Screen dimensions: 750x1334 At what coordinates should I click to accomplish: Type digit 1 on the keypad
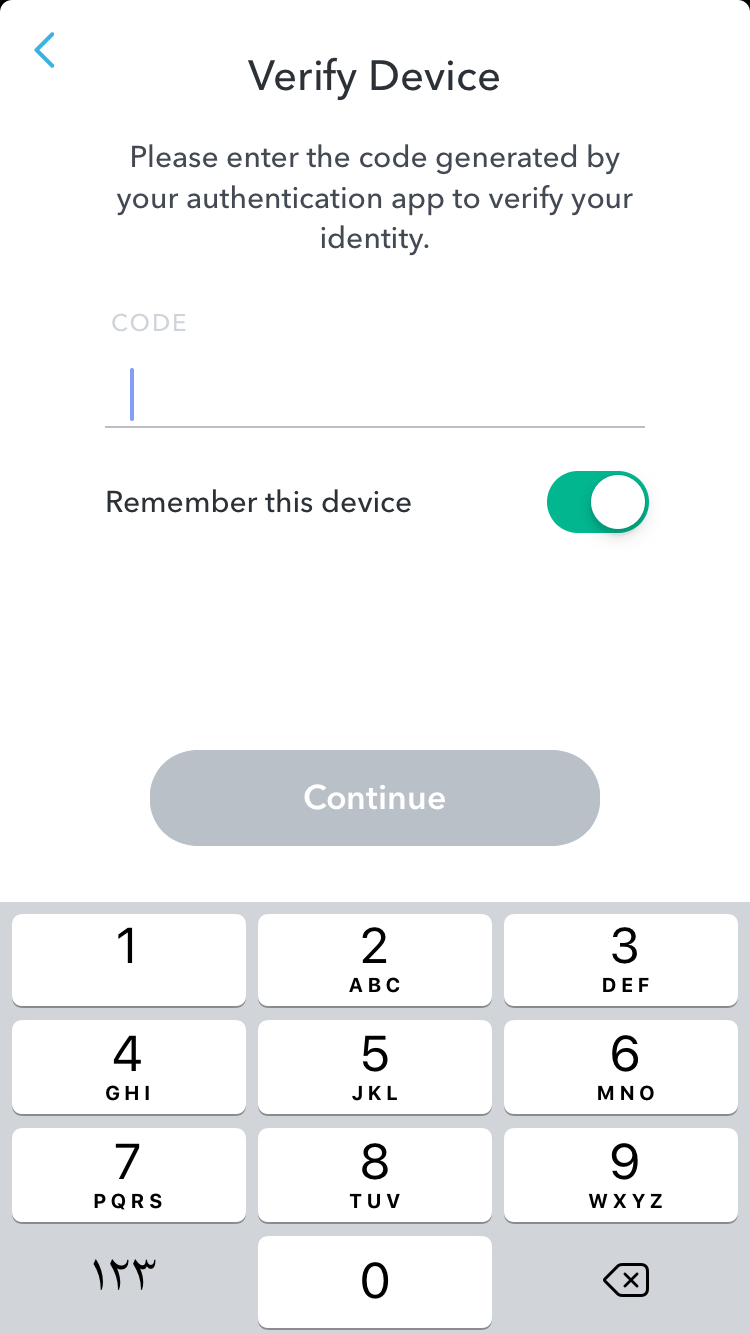tap(128, 959)
